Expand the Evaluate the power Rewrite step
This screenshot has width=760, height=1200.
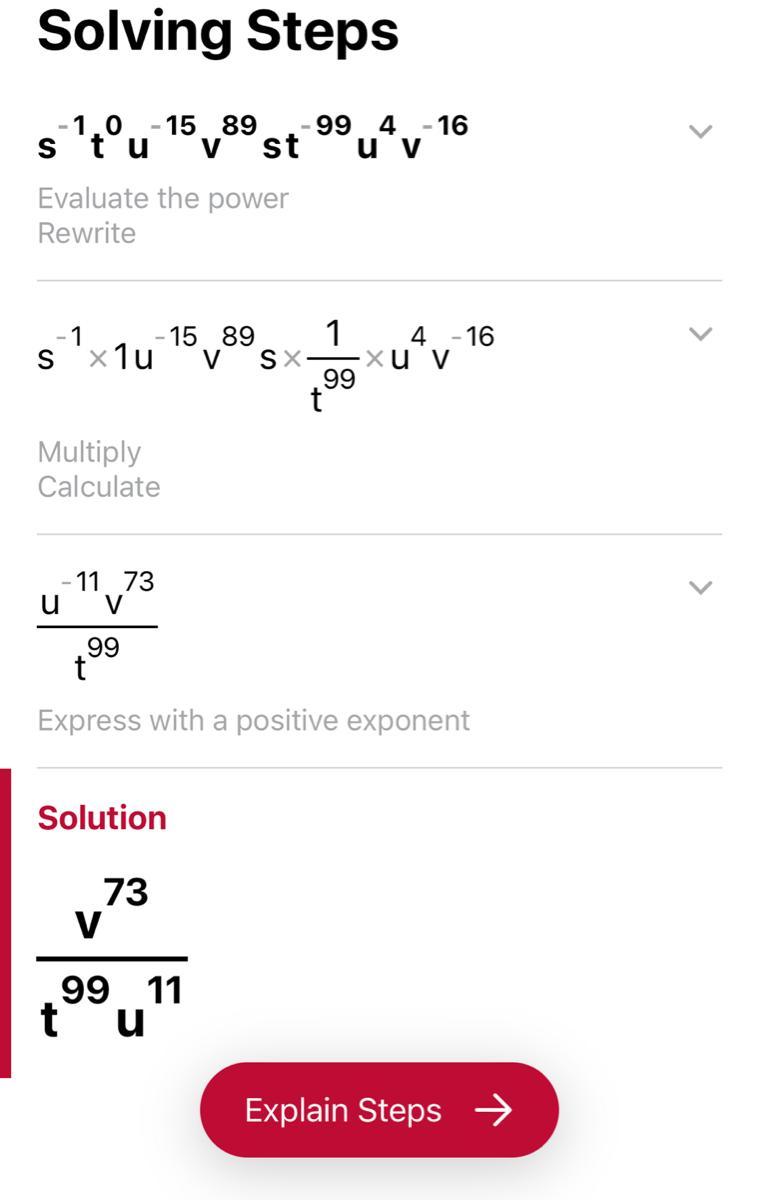[x=701, y=132]
